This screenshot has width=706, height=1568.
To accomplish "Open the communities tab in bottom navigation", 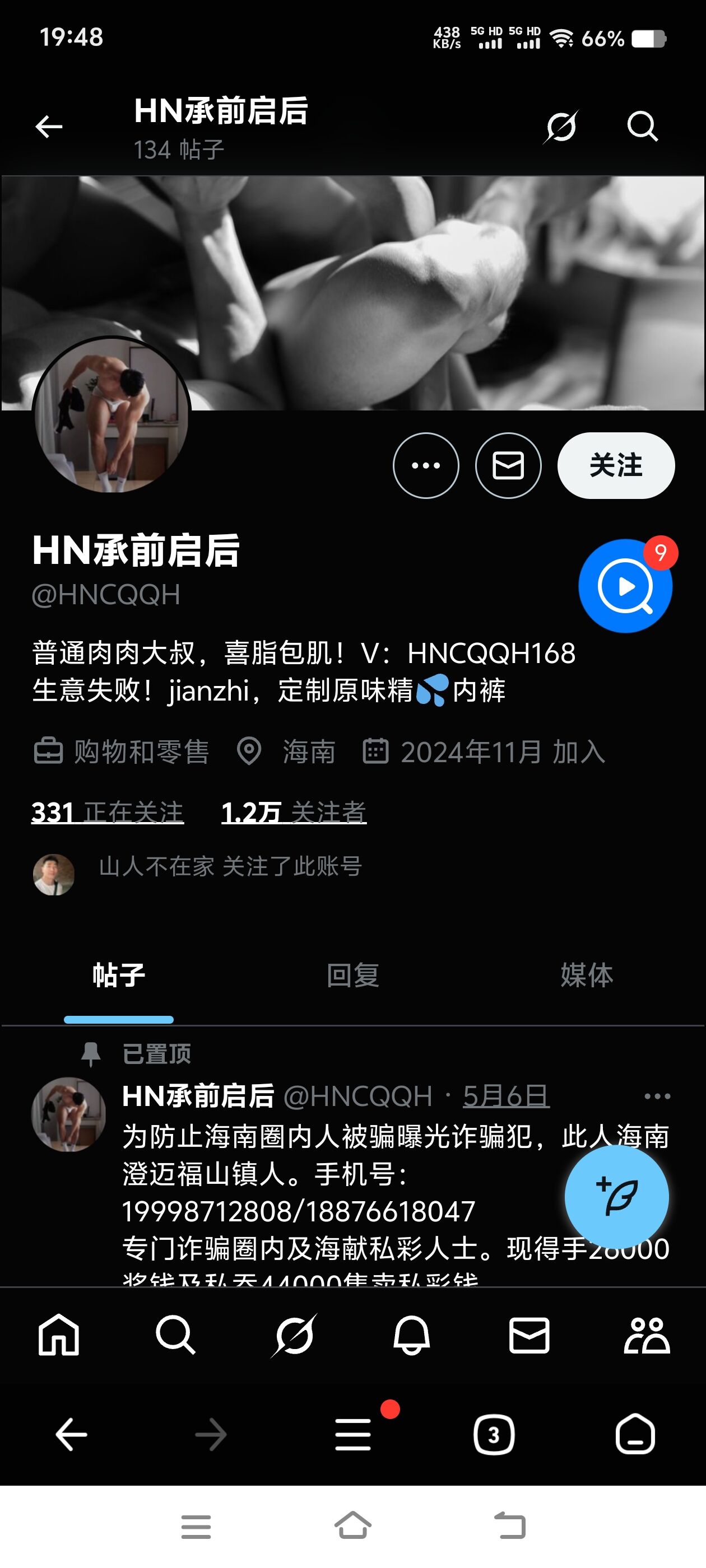I will [x=647, y=1335].
